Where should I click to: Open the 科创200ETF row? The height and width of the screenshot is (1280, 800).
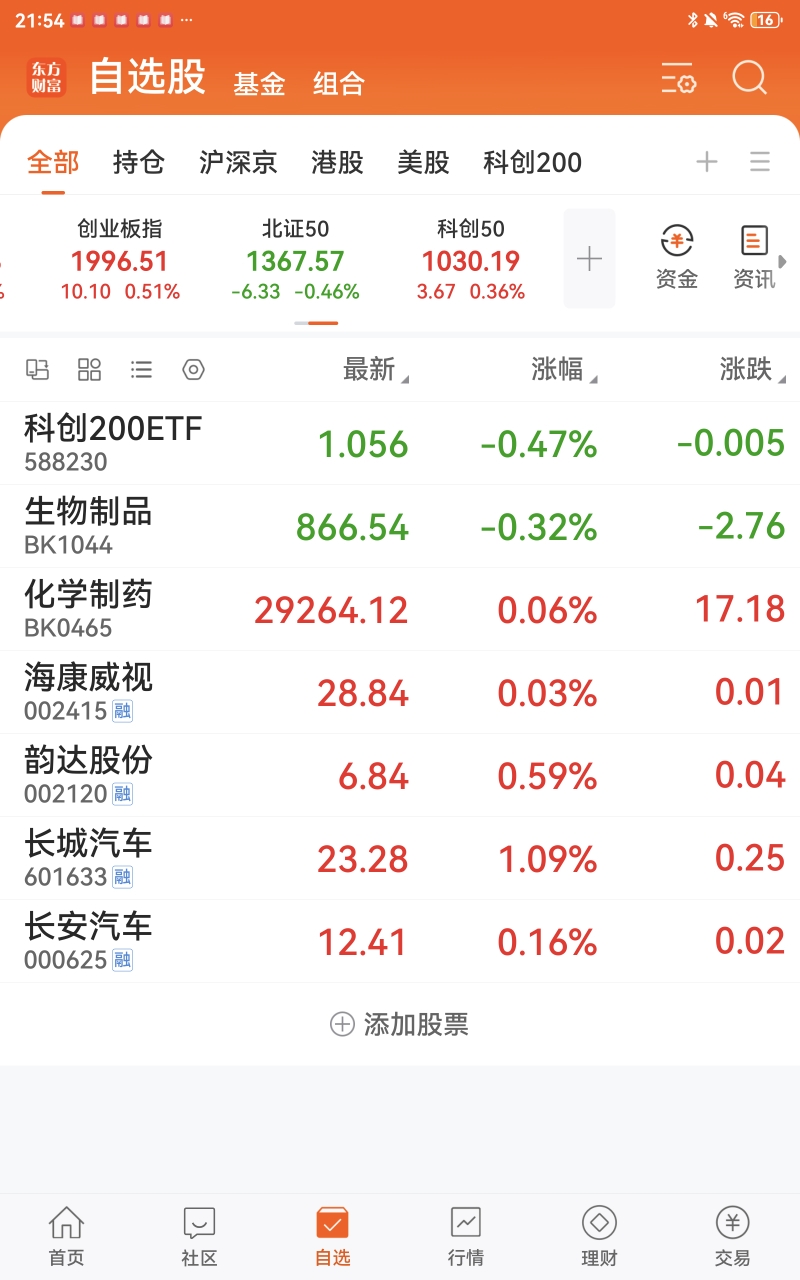[x=400, y=443]
